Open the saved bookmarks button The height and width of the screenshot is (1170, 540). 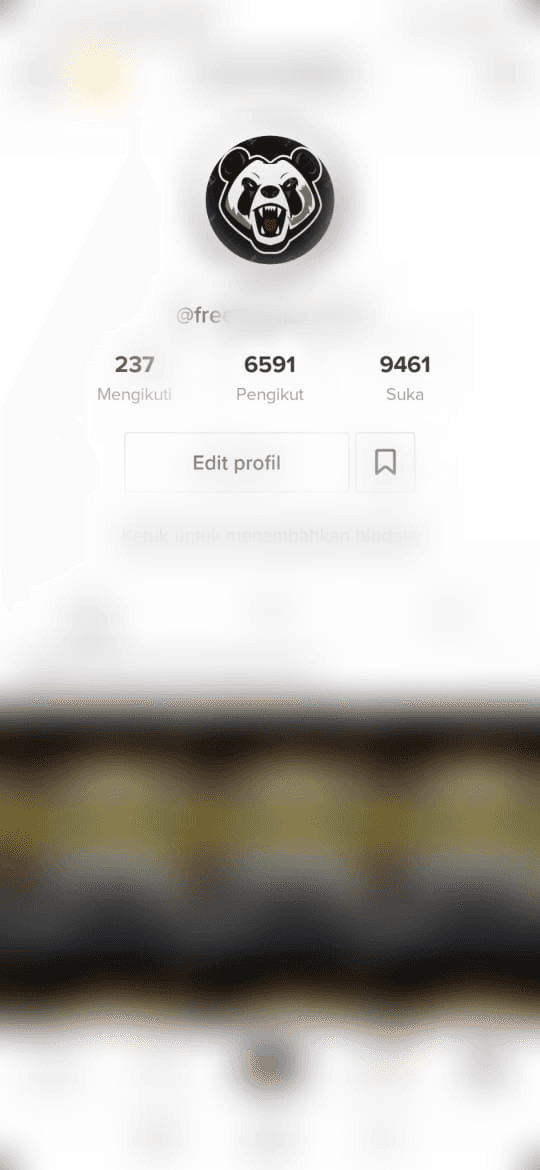[385, 463]
